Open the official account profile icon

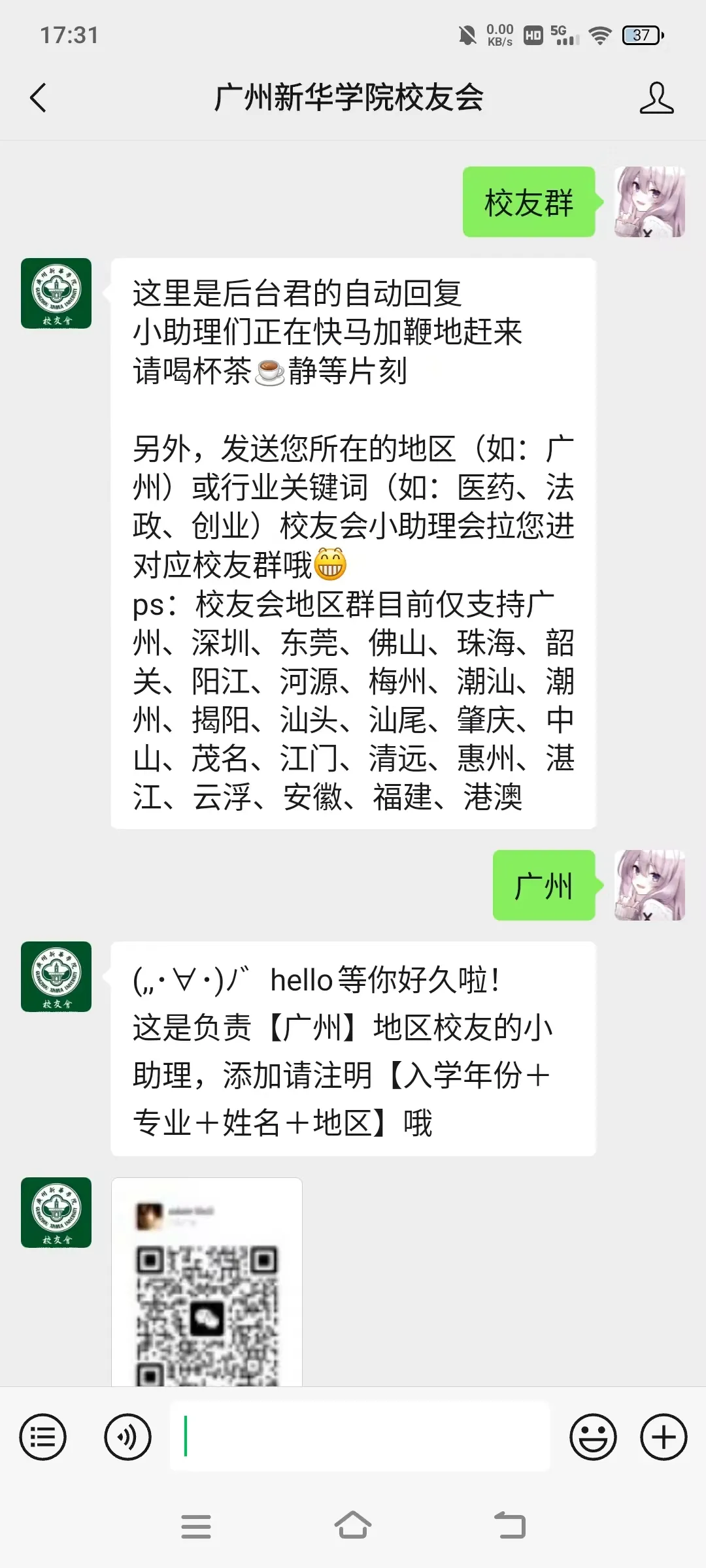(x=656, y=98)
